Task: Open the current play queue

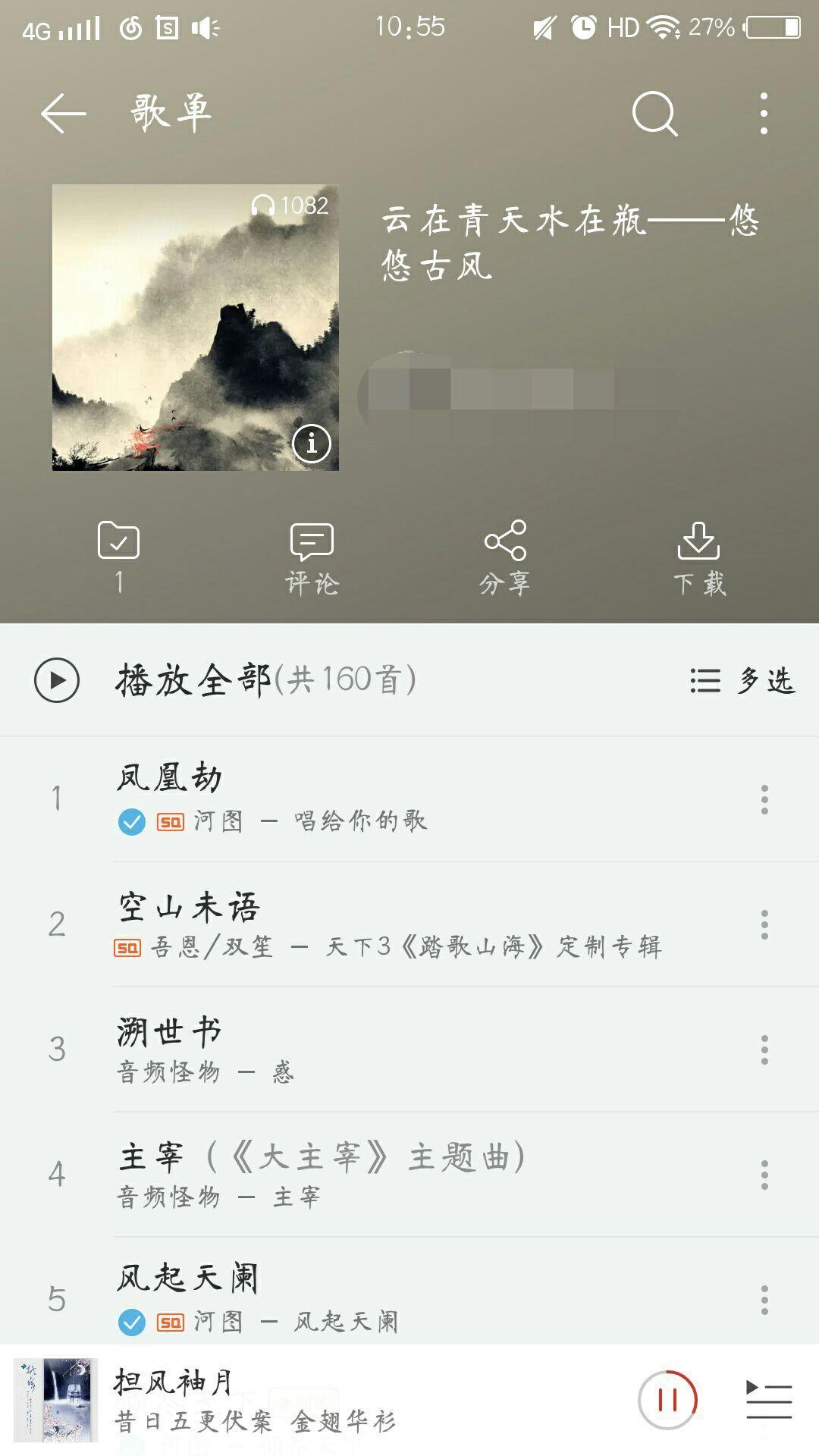Action: (x=768, y=1400)
